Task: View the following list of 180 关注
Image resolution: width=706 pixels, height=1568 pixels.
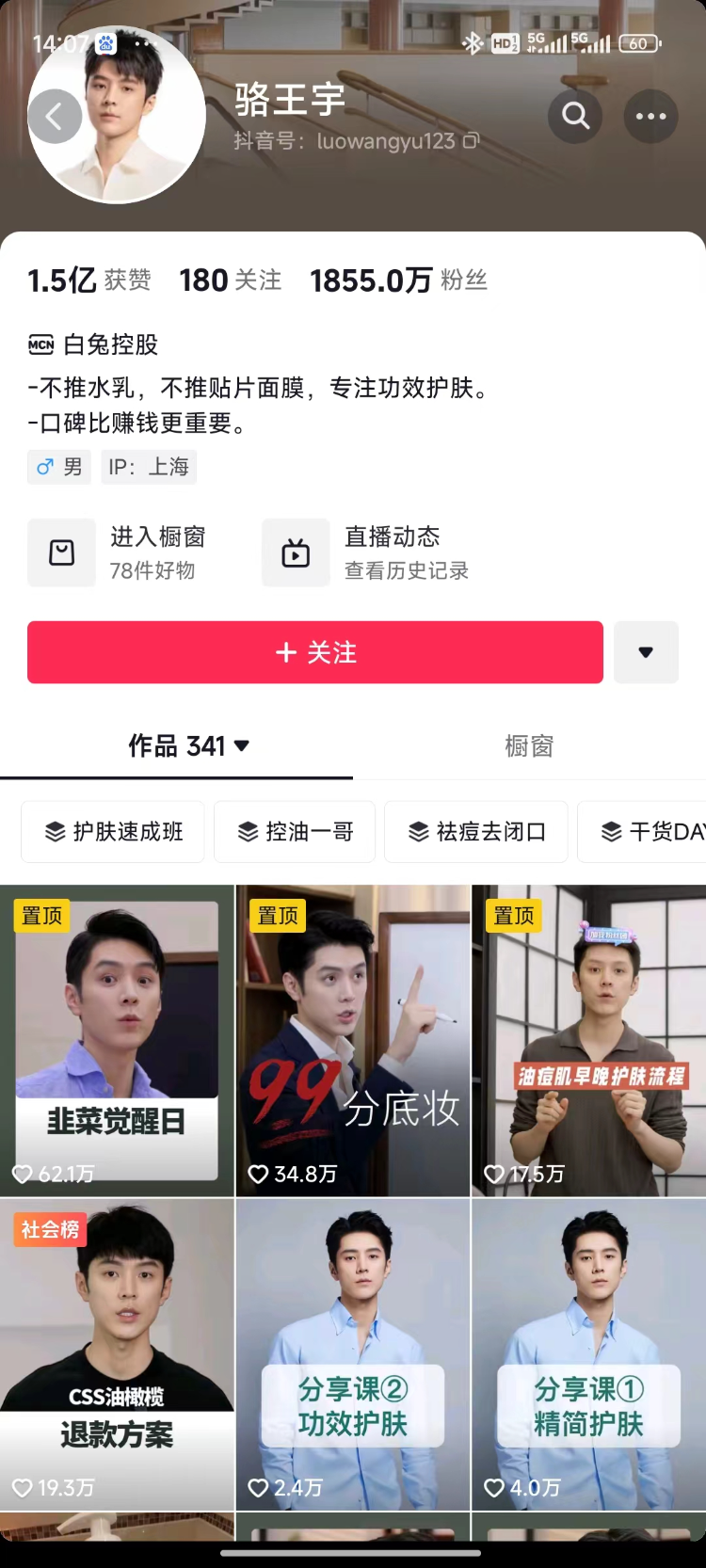Action: click(231, 280)
